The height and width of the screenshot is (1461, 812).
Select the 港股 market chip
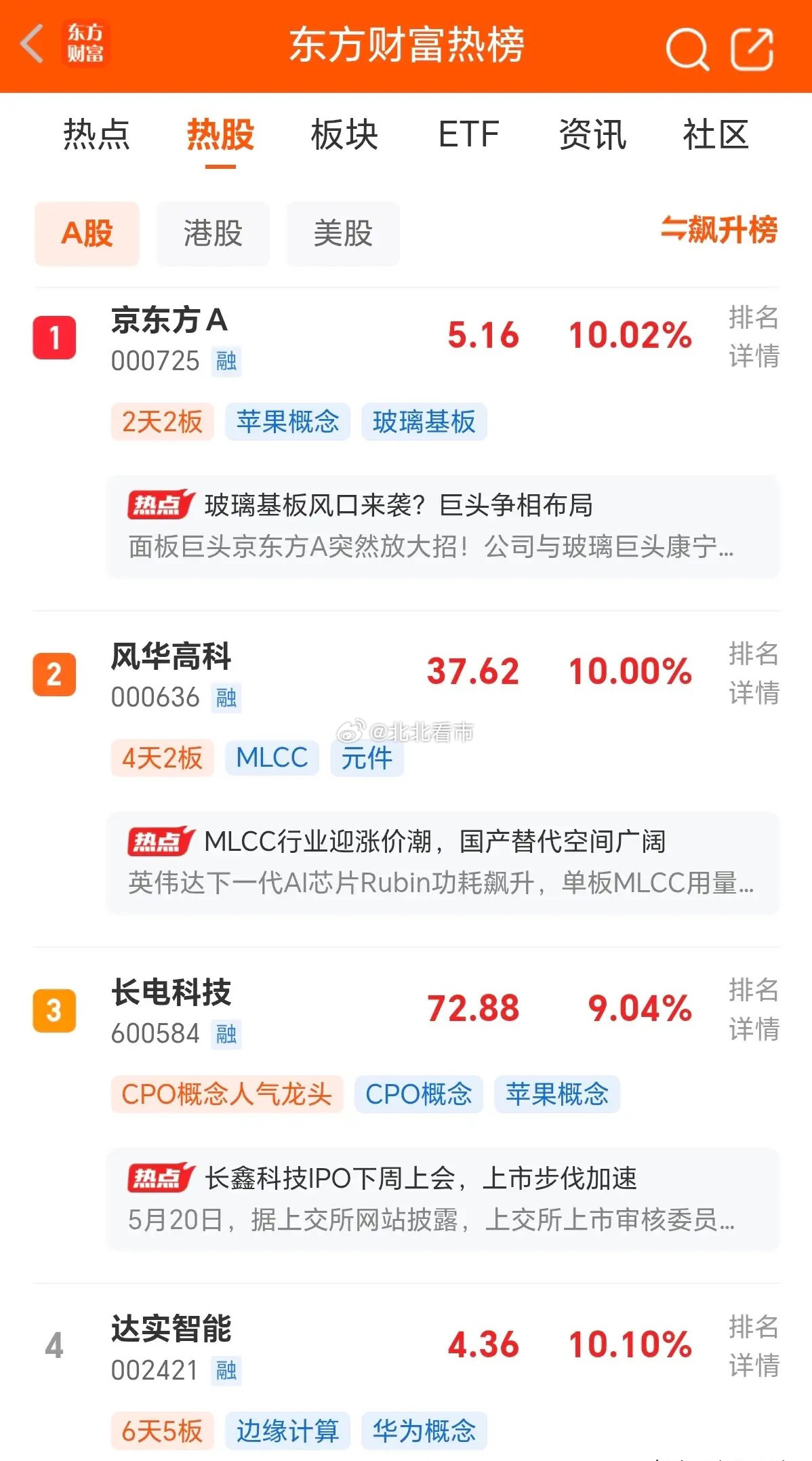pyautogui.click(x=213, y=234)
